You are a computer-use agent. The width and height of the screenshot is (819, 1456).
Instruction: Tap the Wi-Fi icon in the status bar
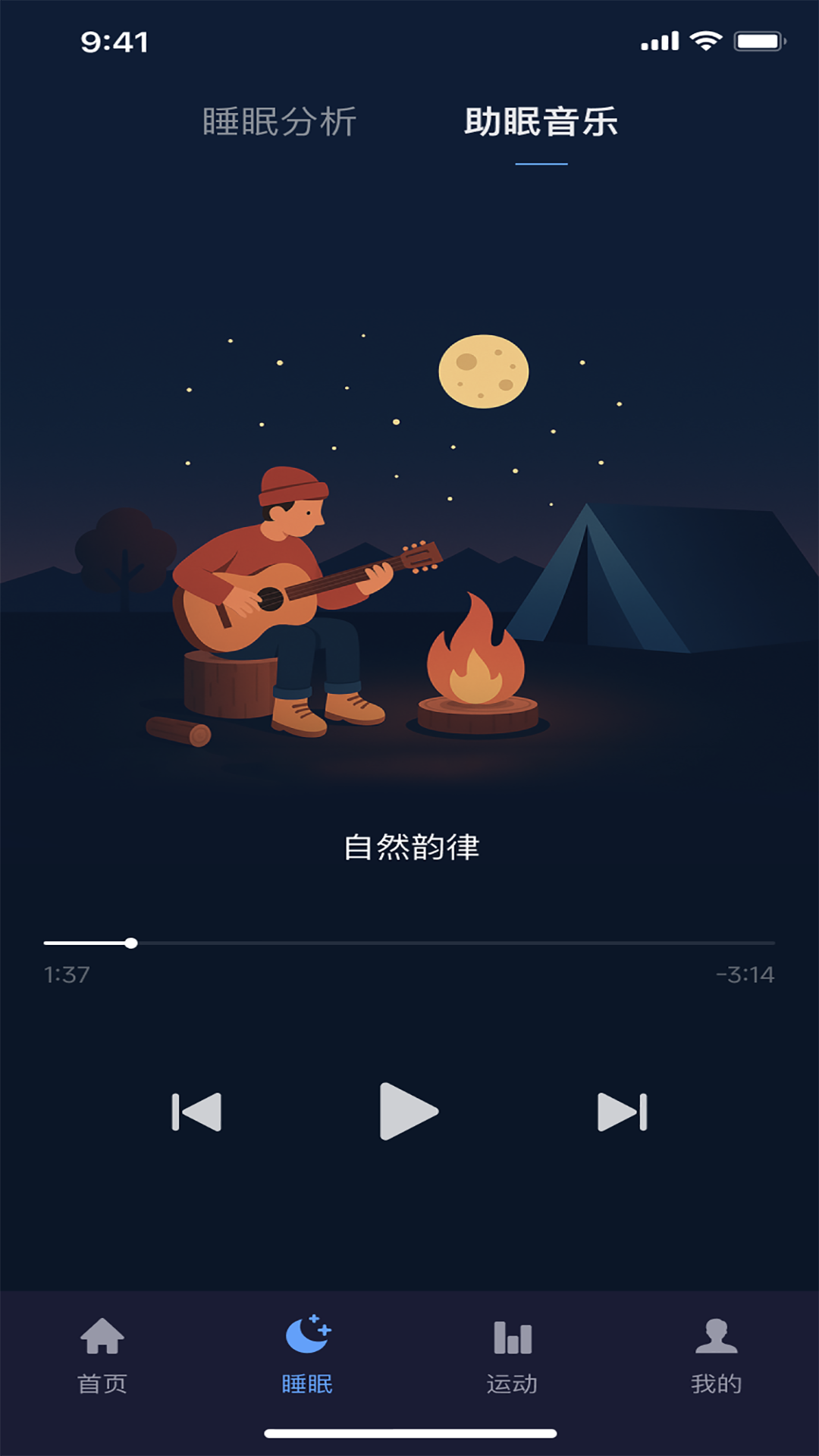[x=706, y=42]
